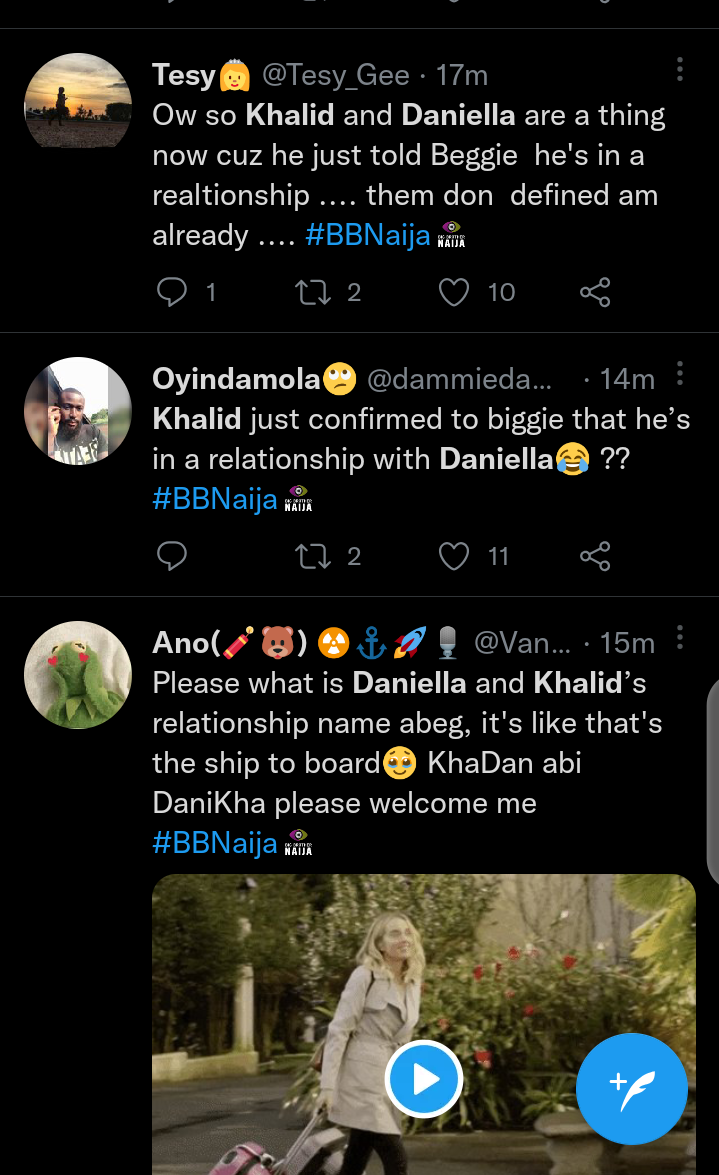Like Tesy's tweet
Viewport: 719px width, 1175px height.
(x=454, y=291)
